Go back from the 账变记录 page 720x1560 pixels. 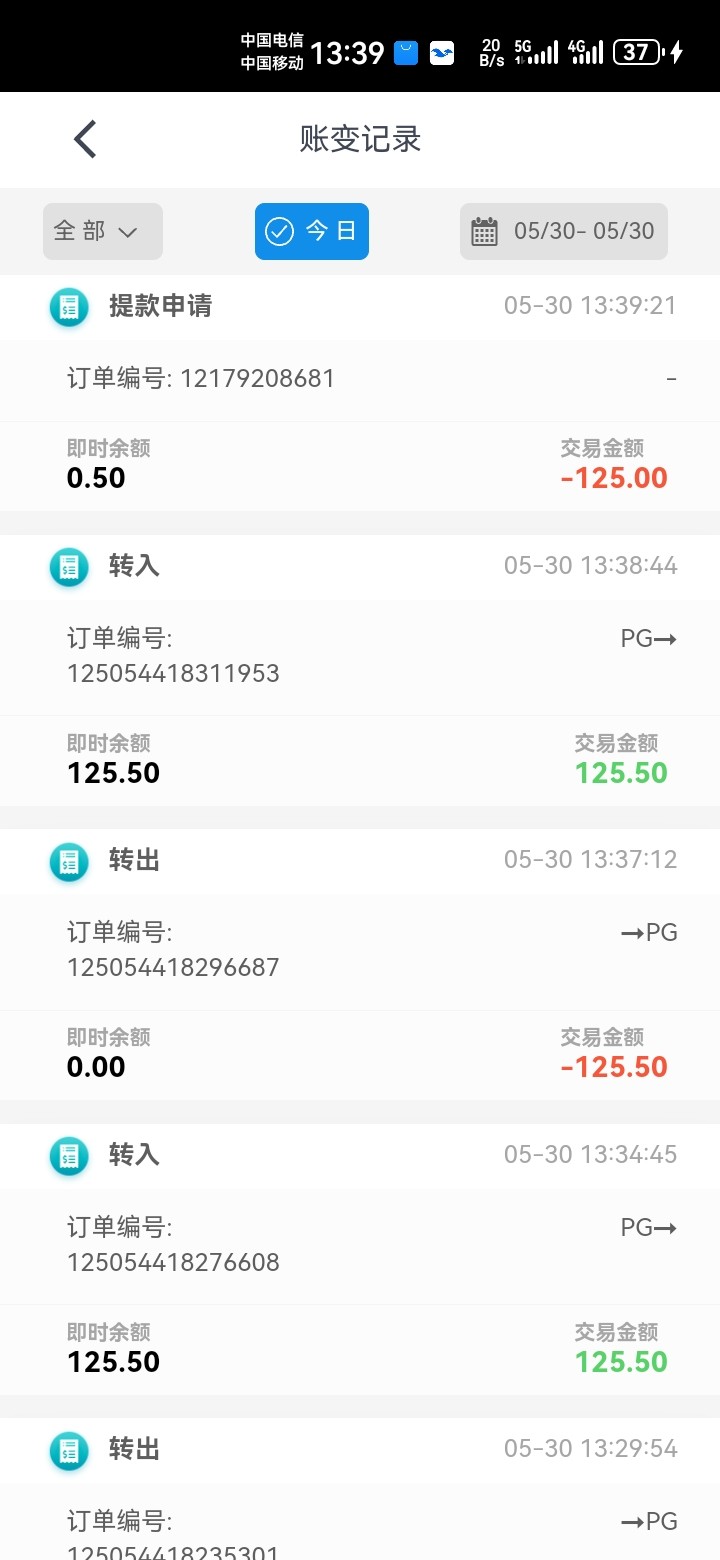coord(85,139)
